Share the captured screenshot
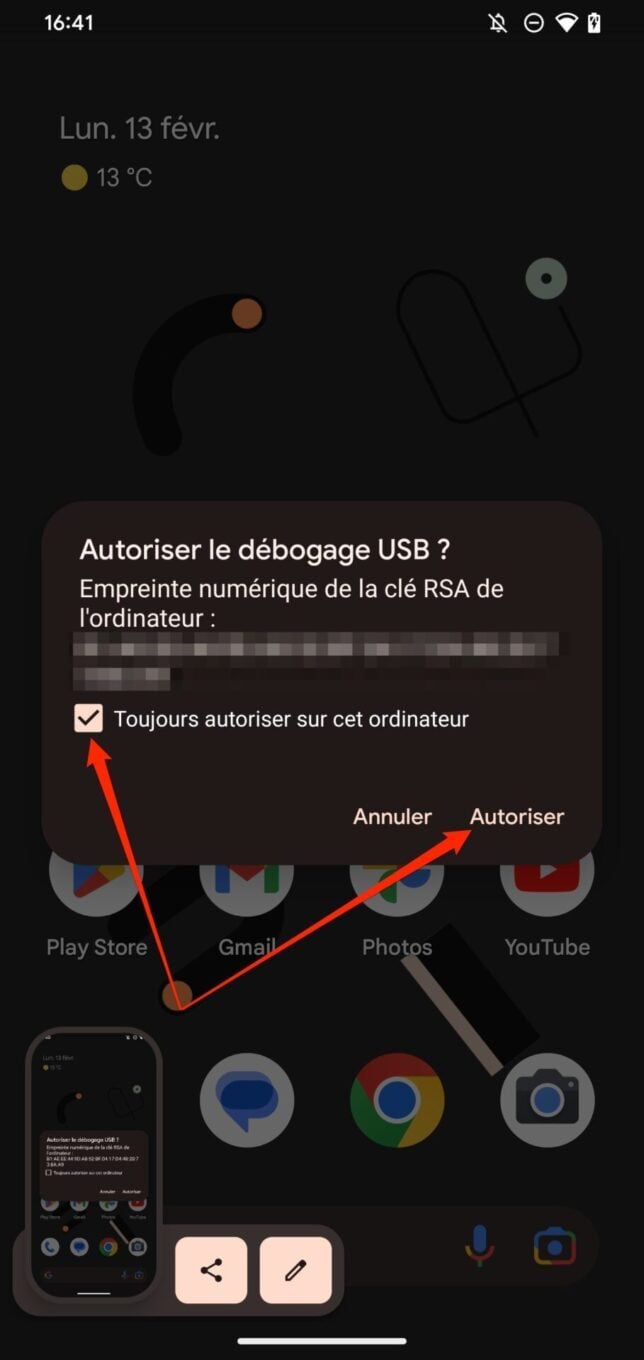644x1360 pixels. tap(211, 1270)
